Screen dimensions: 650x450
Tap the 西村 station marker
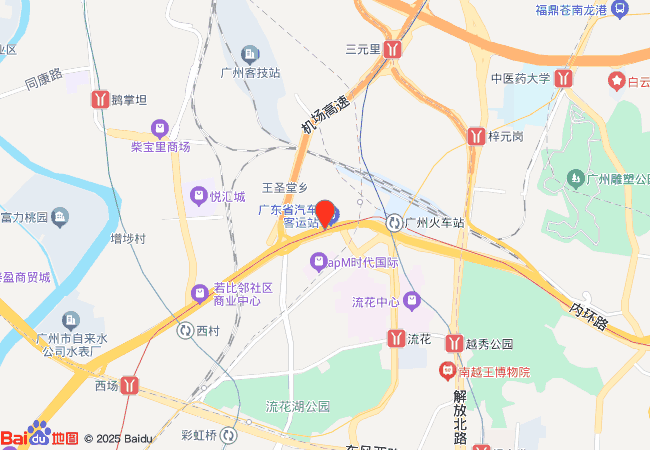[185, 331]
